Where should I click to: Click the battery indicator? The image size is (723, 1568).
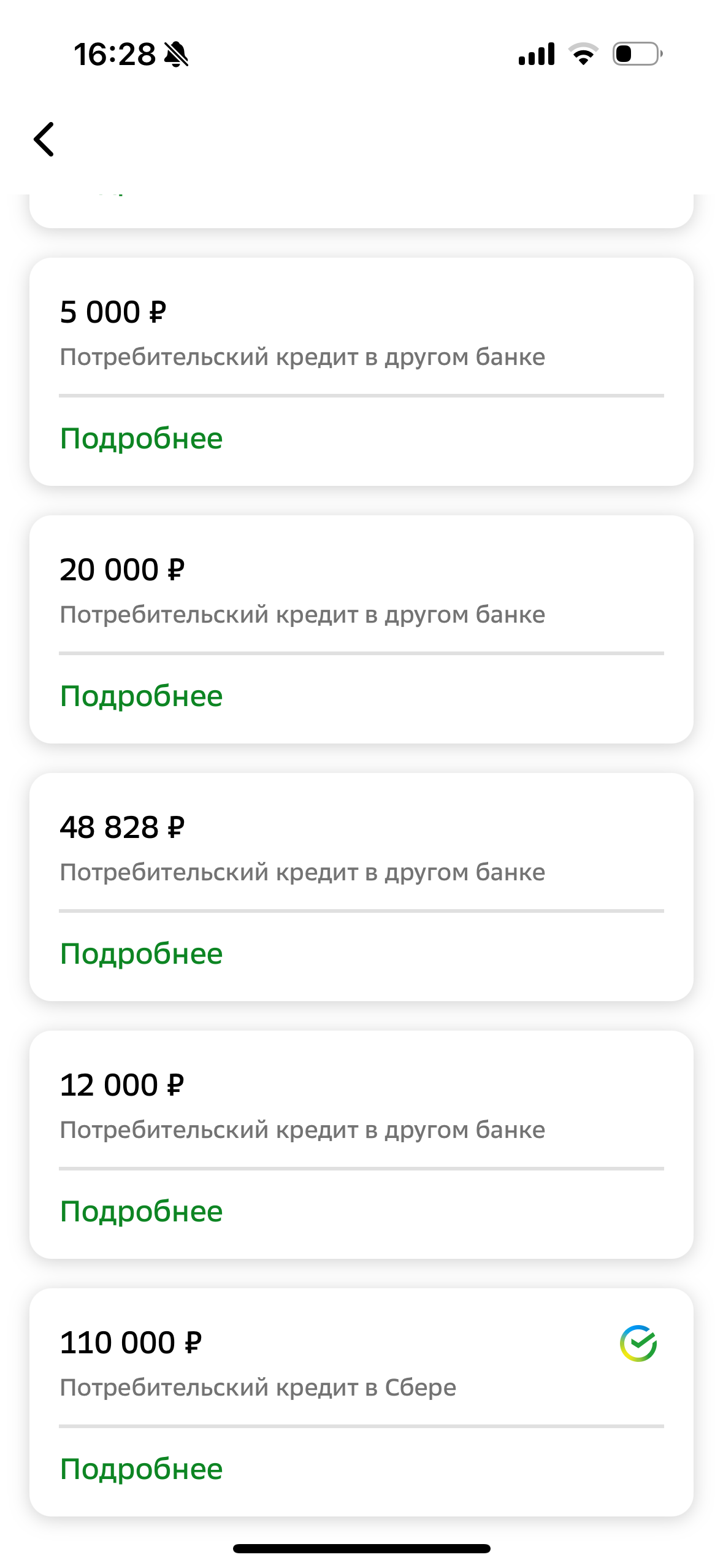(x=636, y=54)
